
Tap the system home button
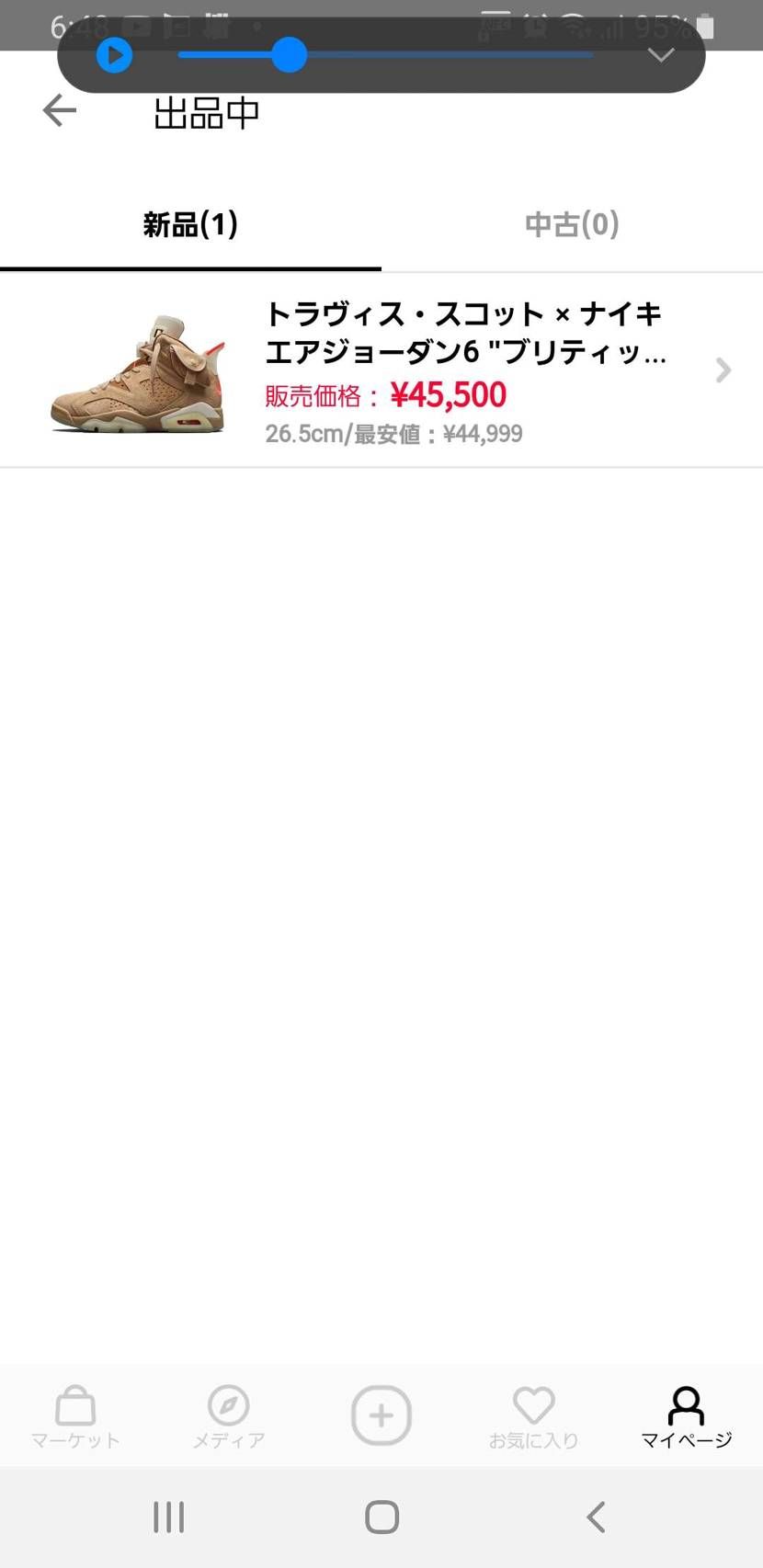point(381,1517)
